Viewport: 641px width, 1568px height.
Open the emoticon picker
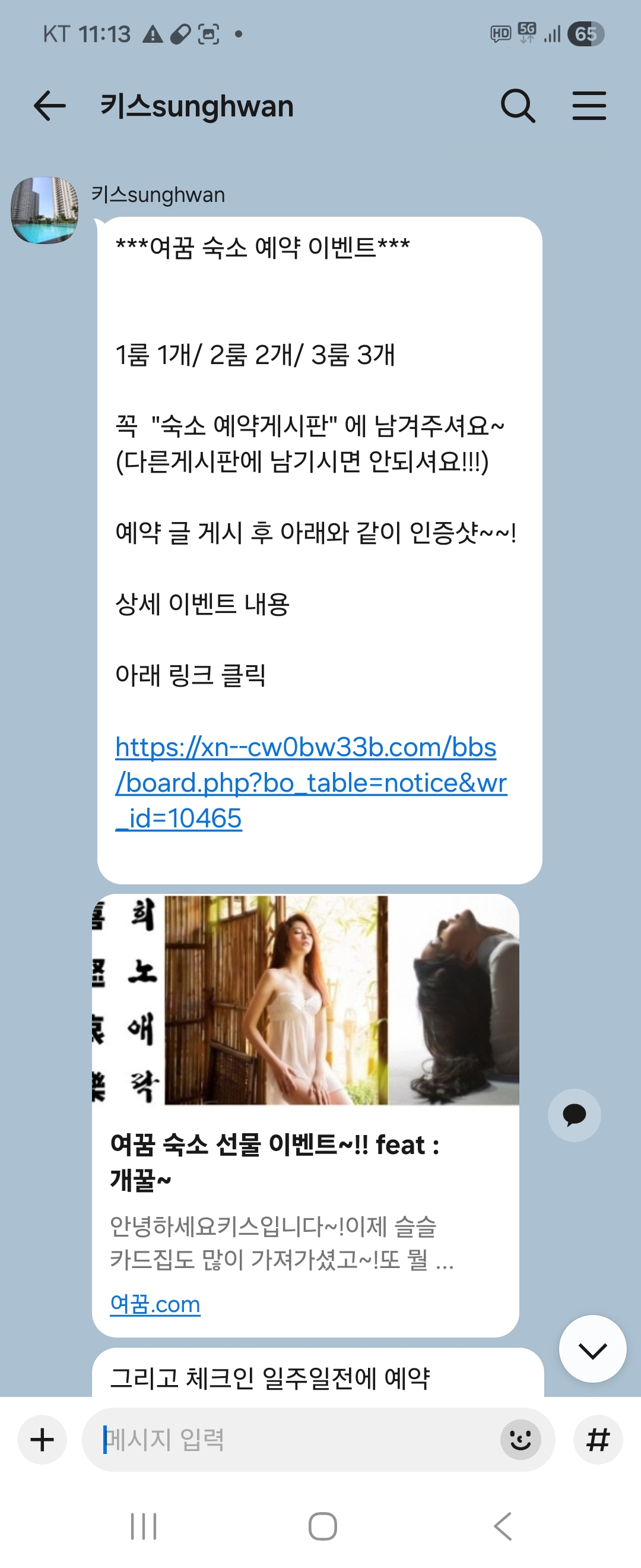click(x=520, y=1440)
